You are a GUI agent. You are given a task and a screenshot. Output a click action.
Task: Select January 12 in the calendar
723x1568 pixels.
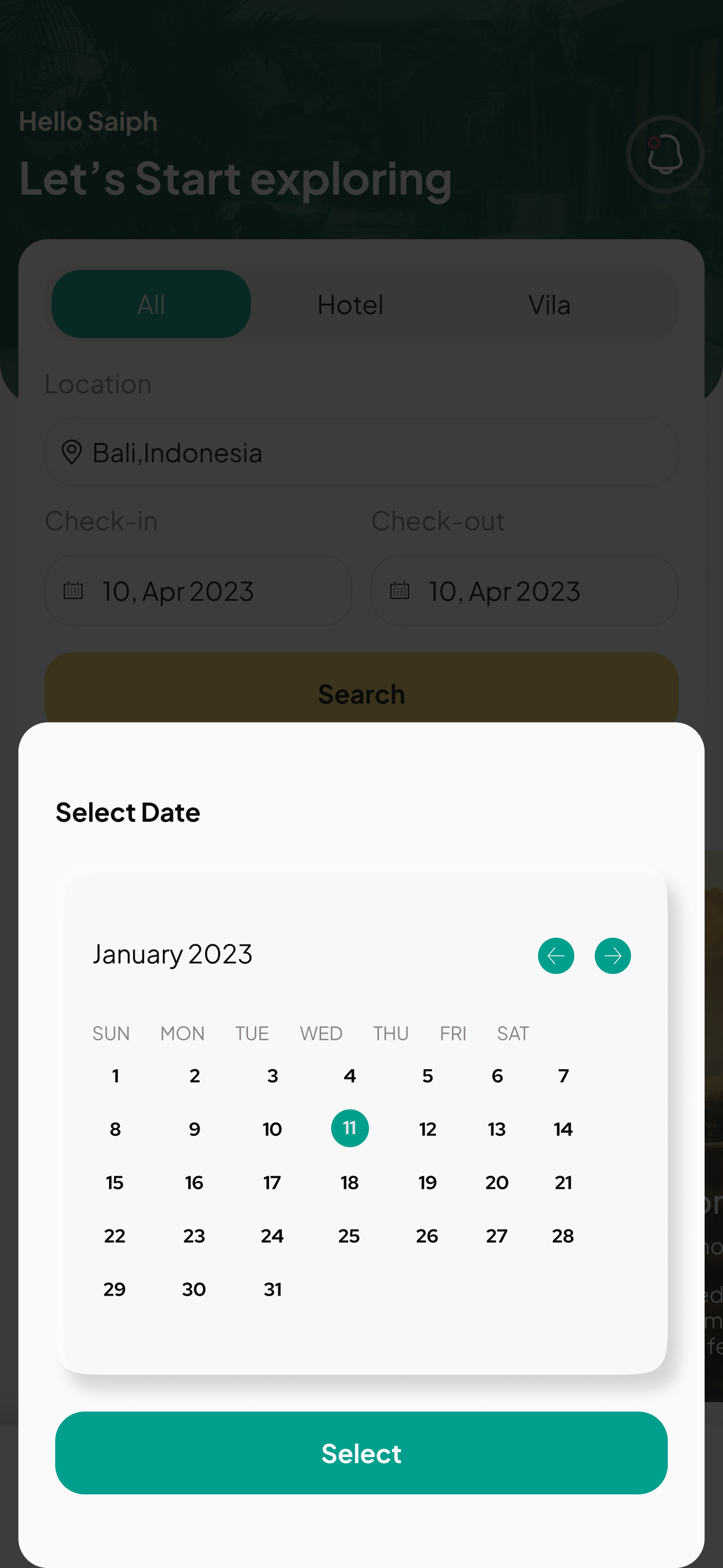click(x=427, y=1129)
